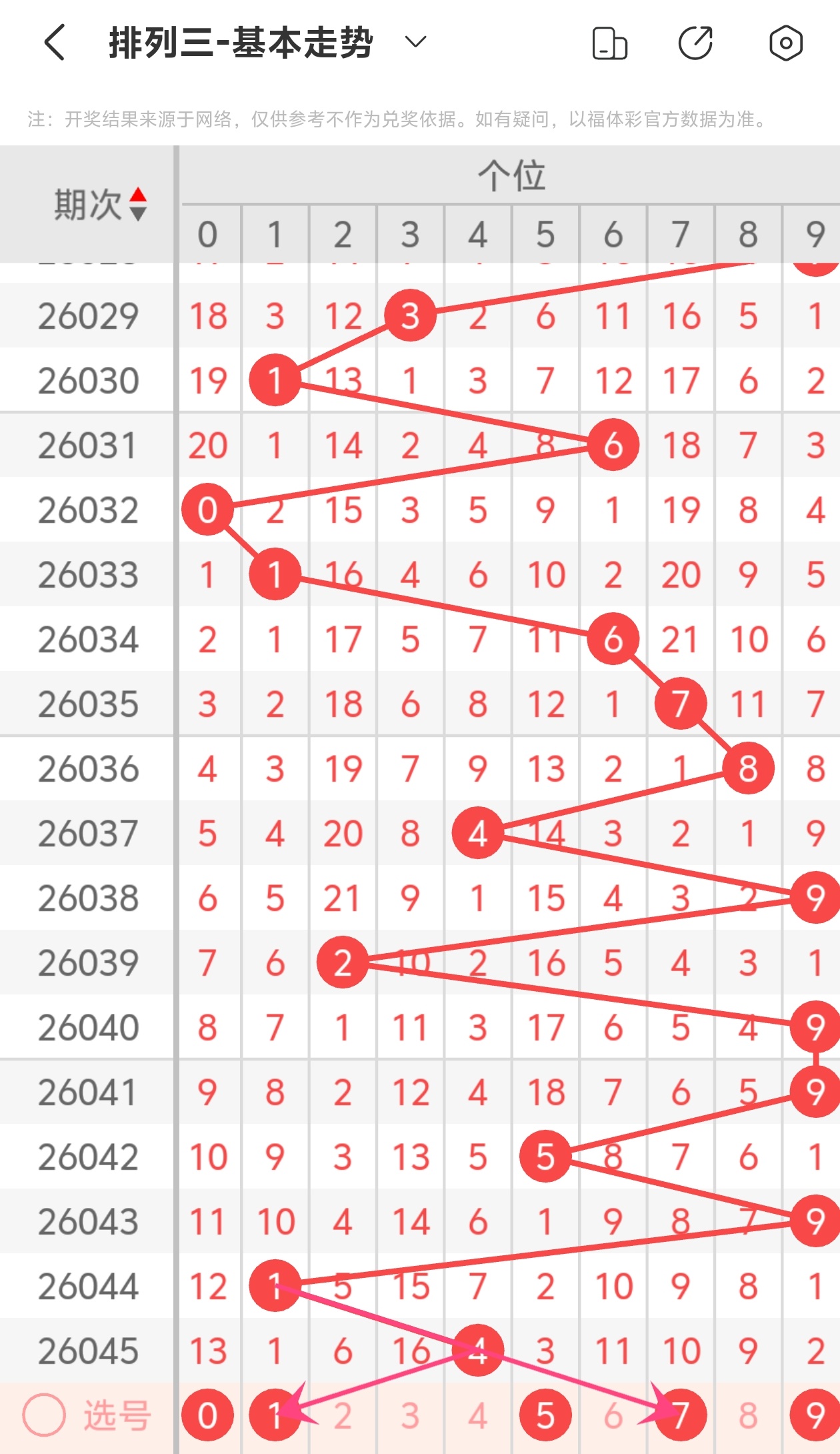The width and height of the screenshot is (840, 1454).
Task: Select number 6 in the 选号 row
Action: [613, 1415]
